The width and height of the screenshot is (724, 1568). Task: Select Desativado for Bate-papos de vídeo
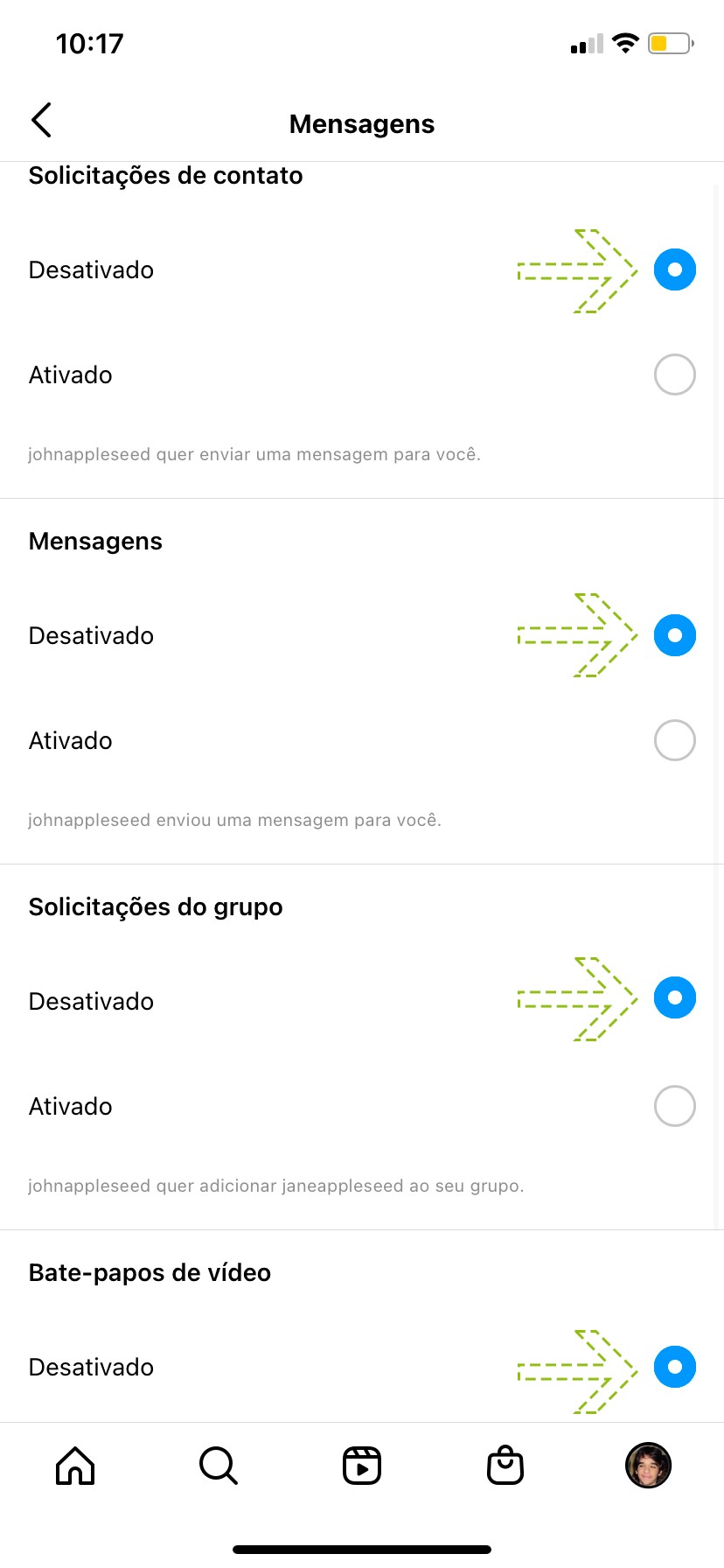[674, 1367]
